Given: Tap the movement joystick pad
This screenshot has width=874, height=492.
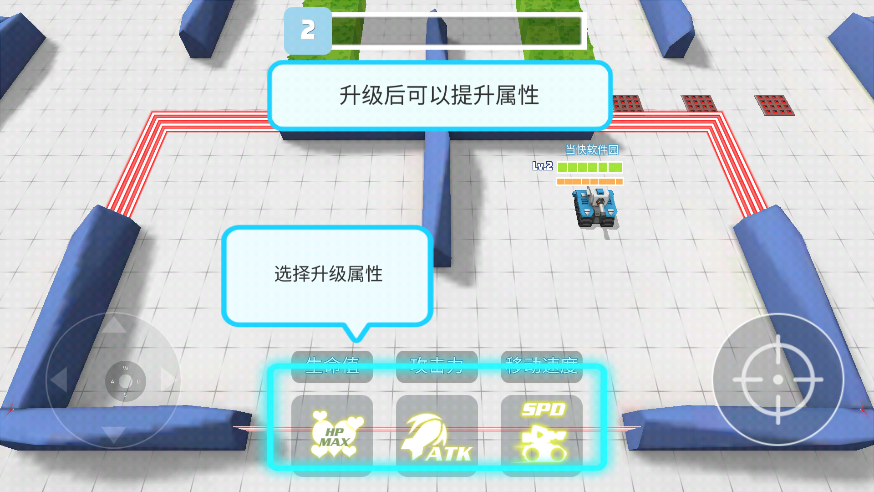Looking at the screenshot, I should [114, 380].
